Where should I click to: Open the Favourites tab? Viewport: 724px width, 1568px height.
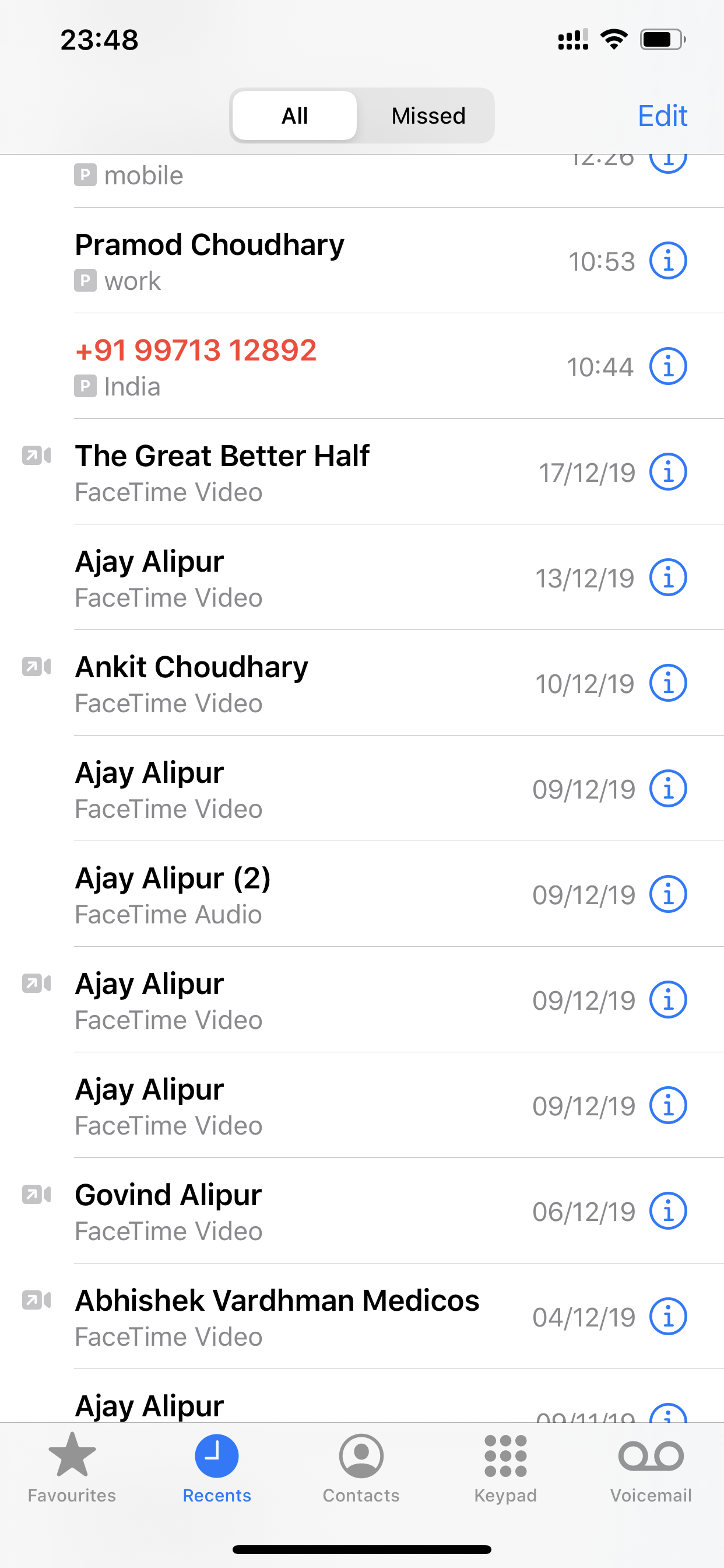[72, 1468]
